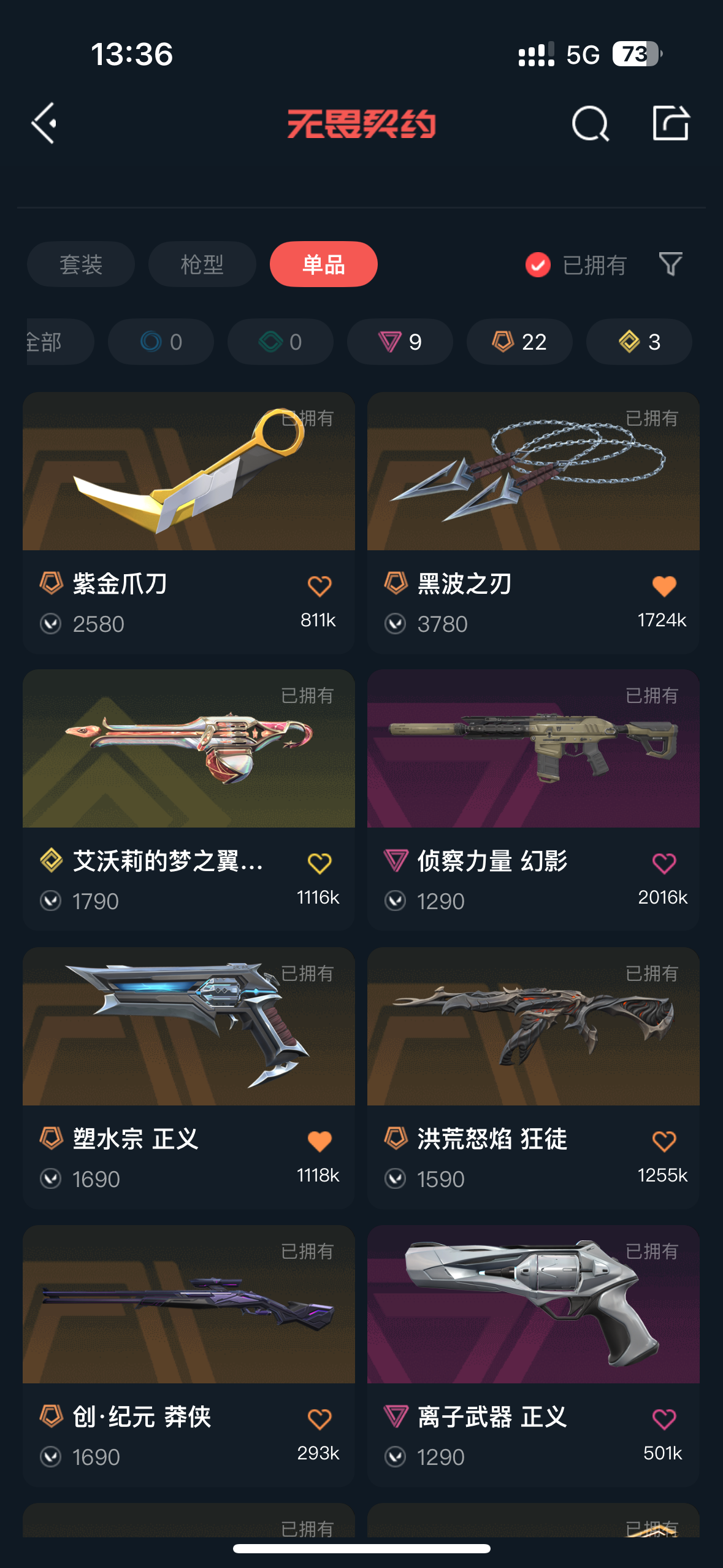Open the funnel filter options
This screenshot has width=723, height=1568.
click(x=670, y=264)
